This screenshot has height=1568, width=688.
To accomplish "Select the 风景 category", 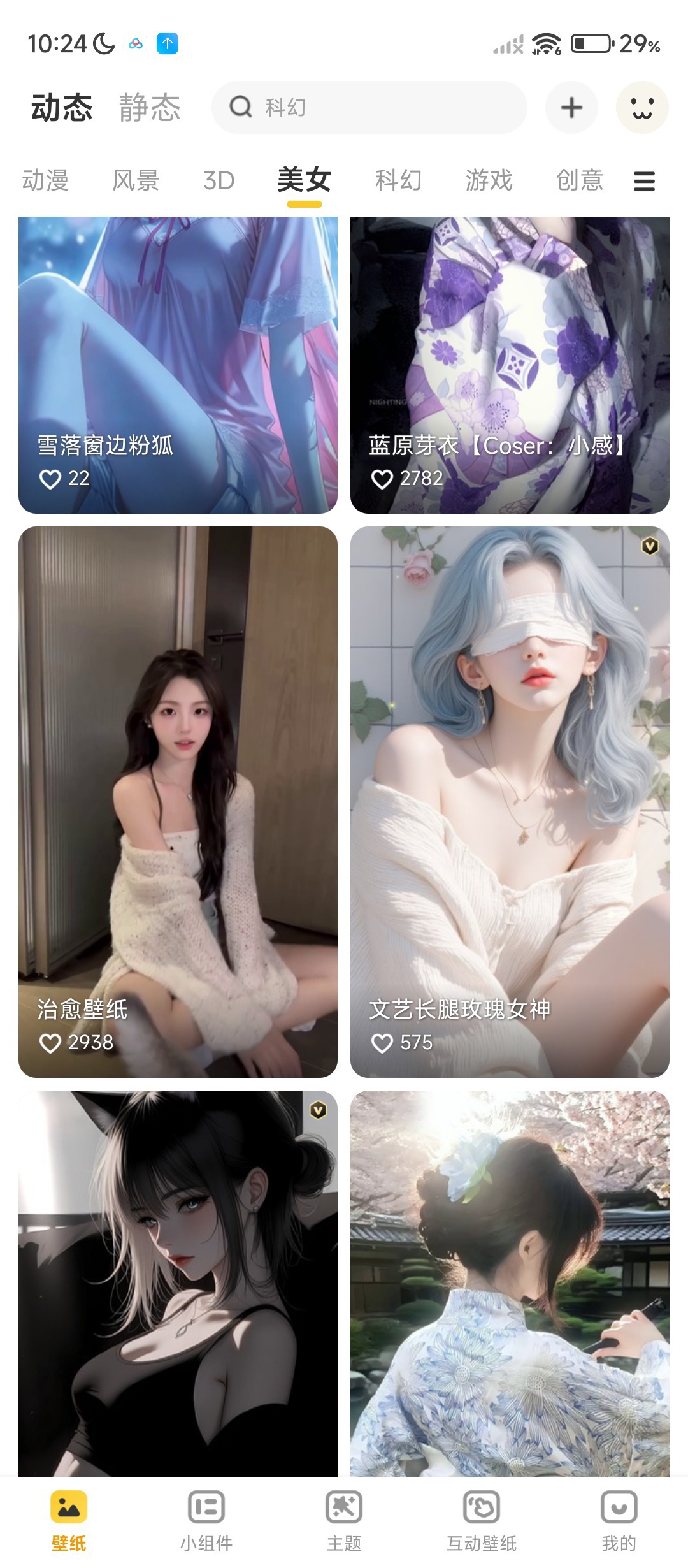I will 136,181.
